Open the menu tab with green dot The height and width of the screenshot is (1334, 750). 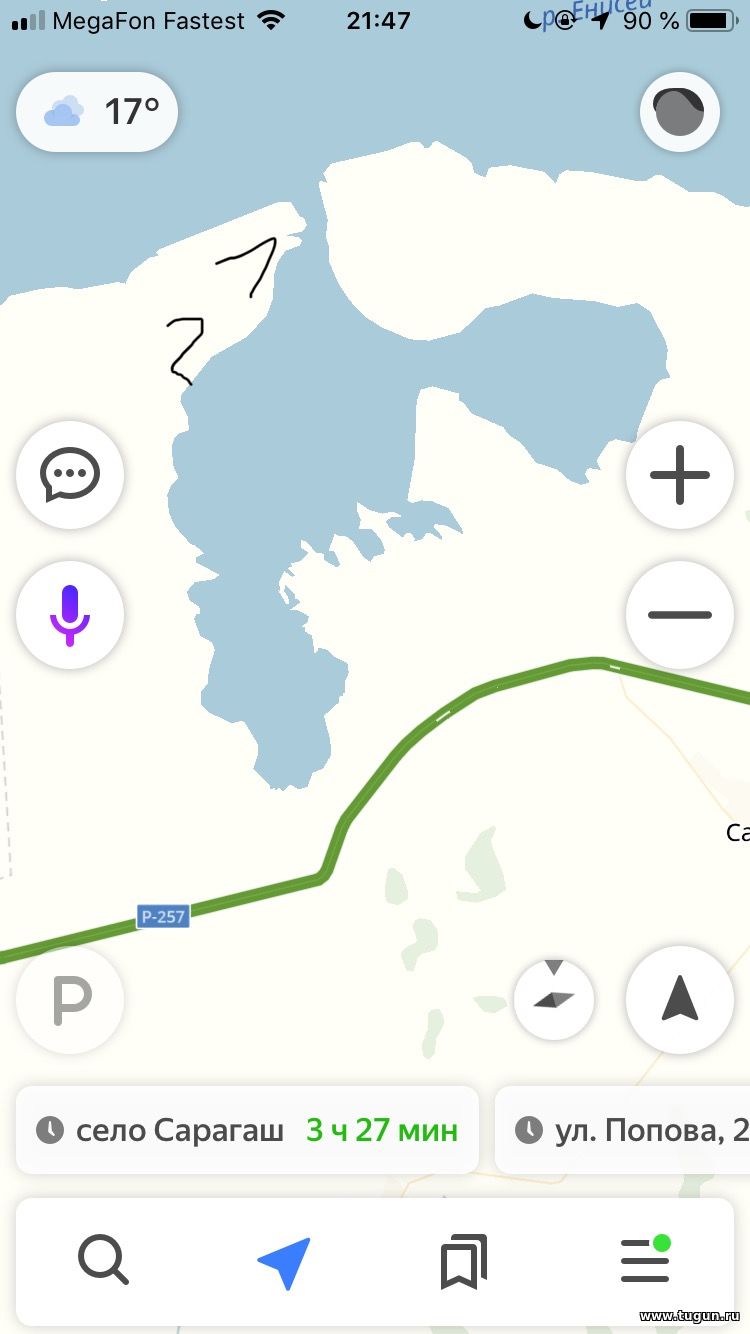(645, 1260)
